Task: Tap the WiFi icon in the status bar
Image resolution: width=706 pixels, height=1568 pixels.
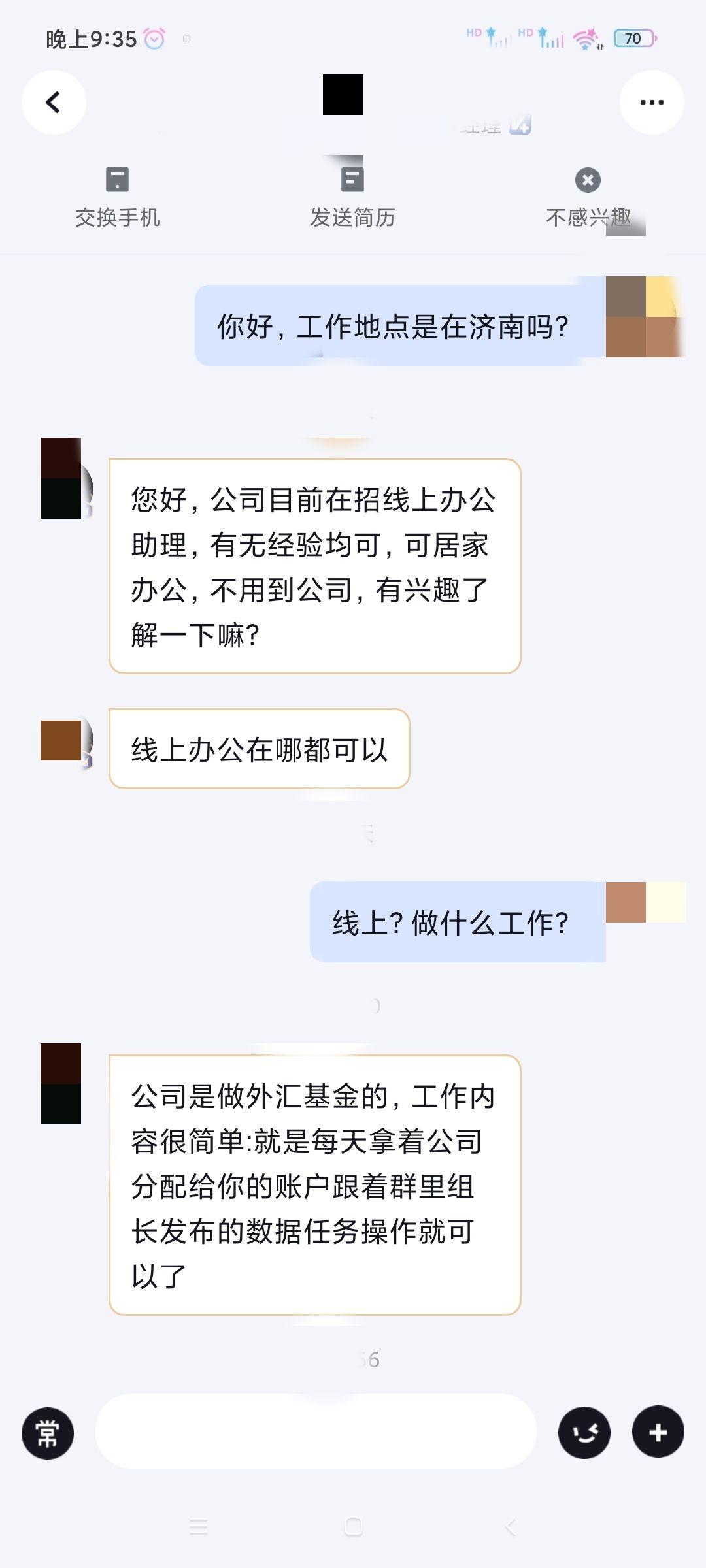Action: coord(584,40)
